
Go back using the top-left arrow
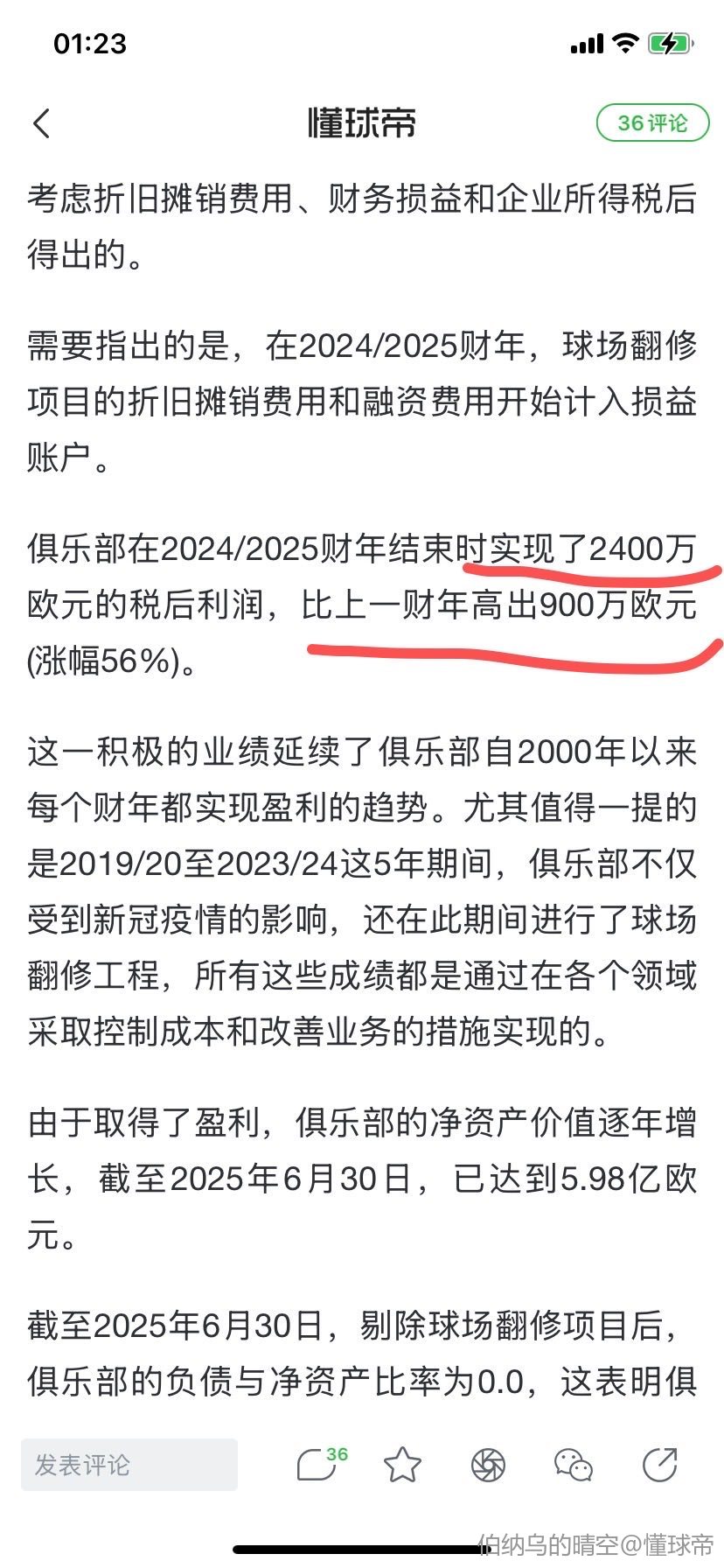(42, 123)
